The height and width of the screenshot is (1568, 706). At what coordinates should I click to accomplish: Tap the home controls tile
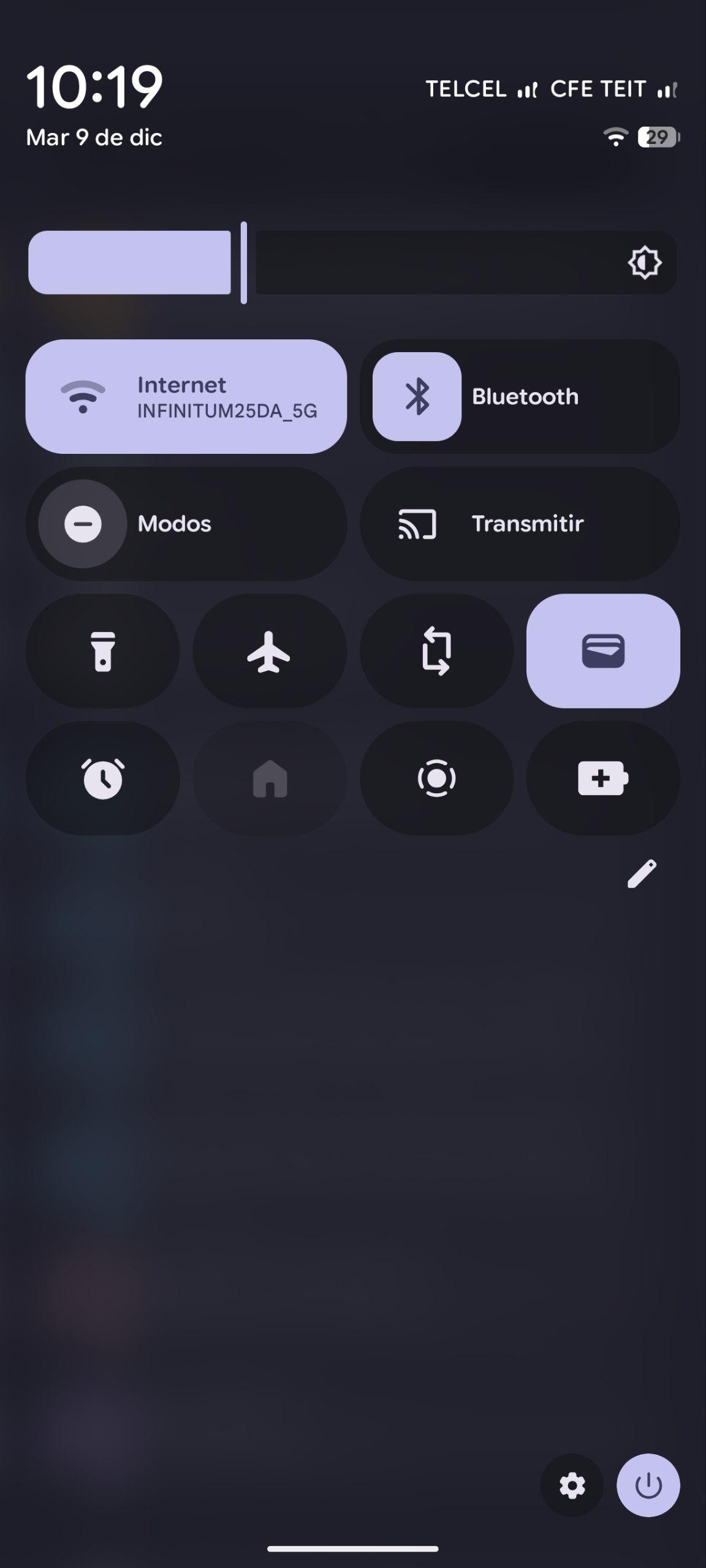[x=269, y=778]
